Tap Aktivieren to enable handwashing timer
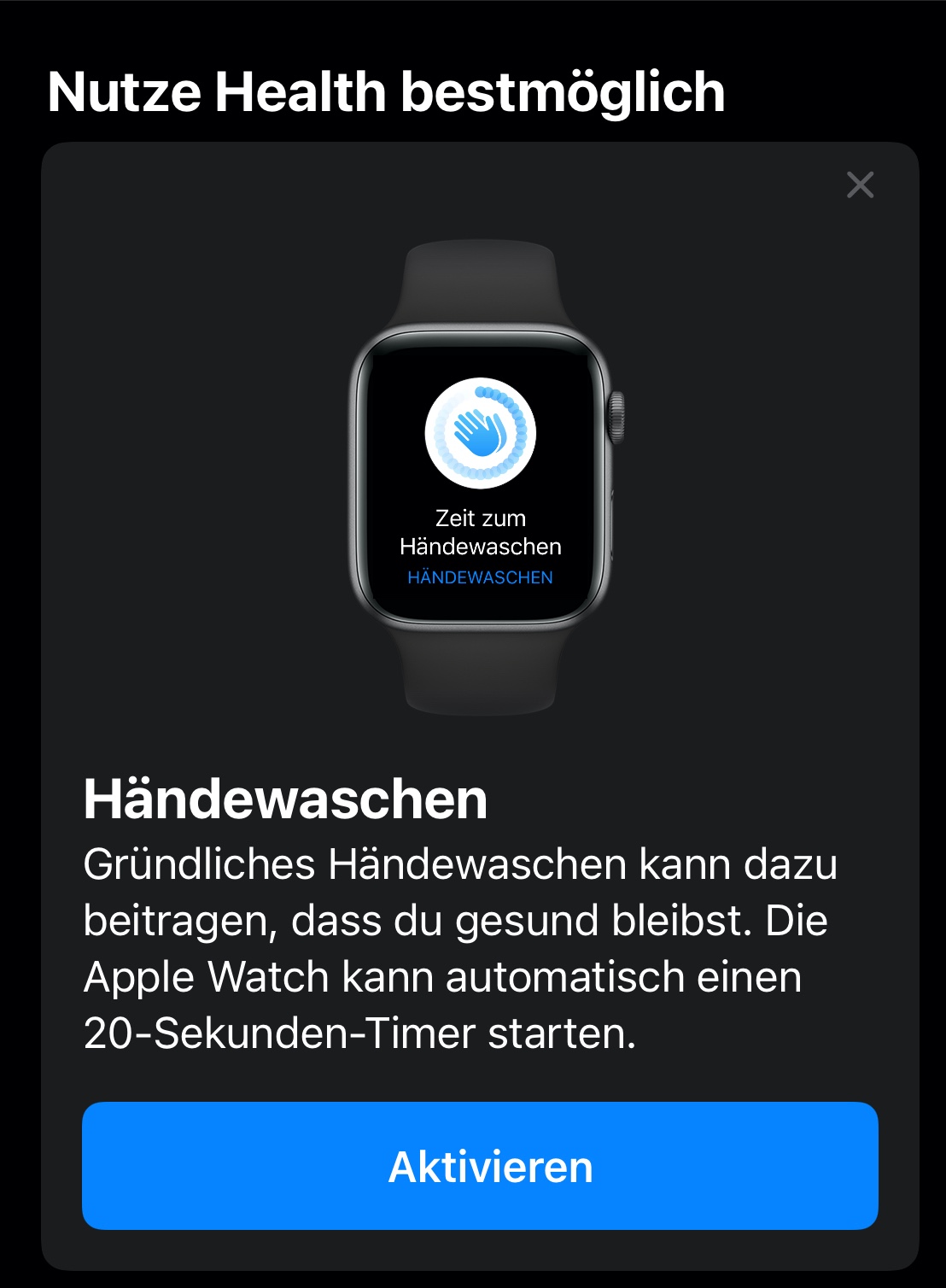 click(x=480, y=1166)
